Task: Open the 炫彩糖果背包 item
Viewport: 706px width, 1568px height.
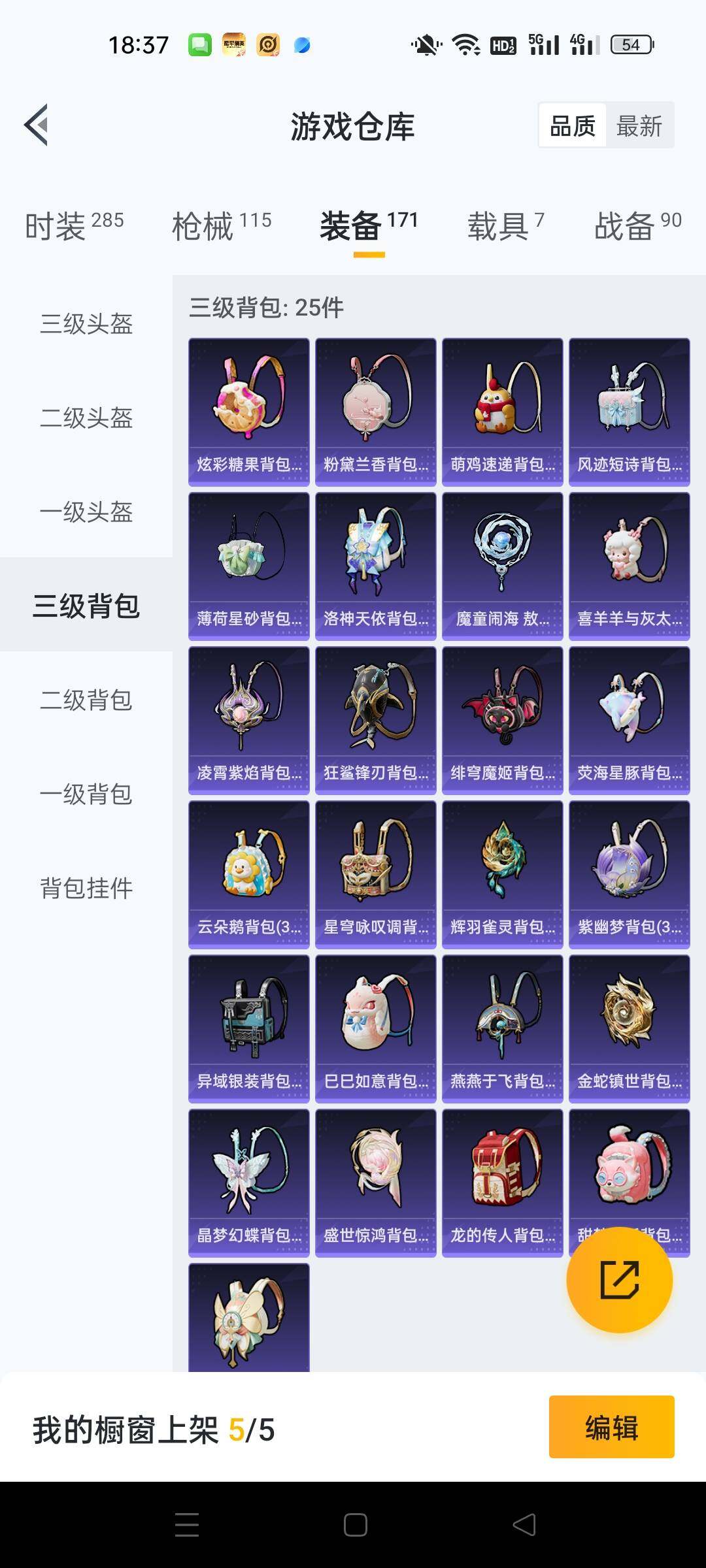Action: click(249, 412)
